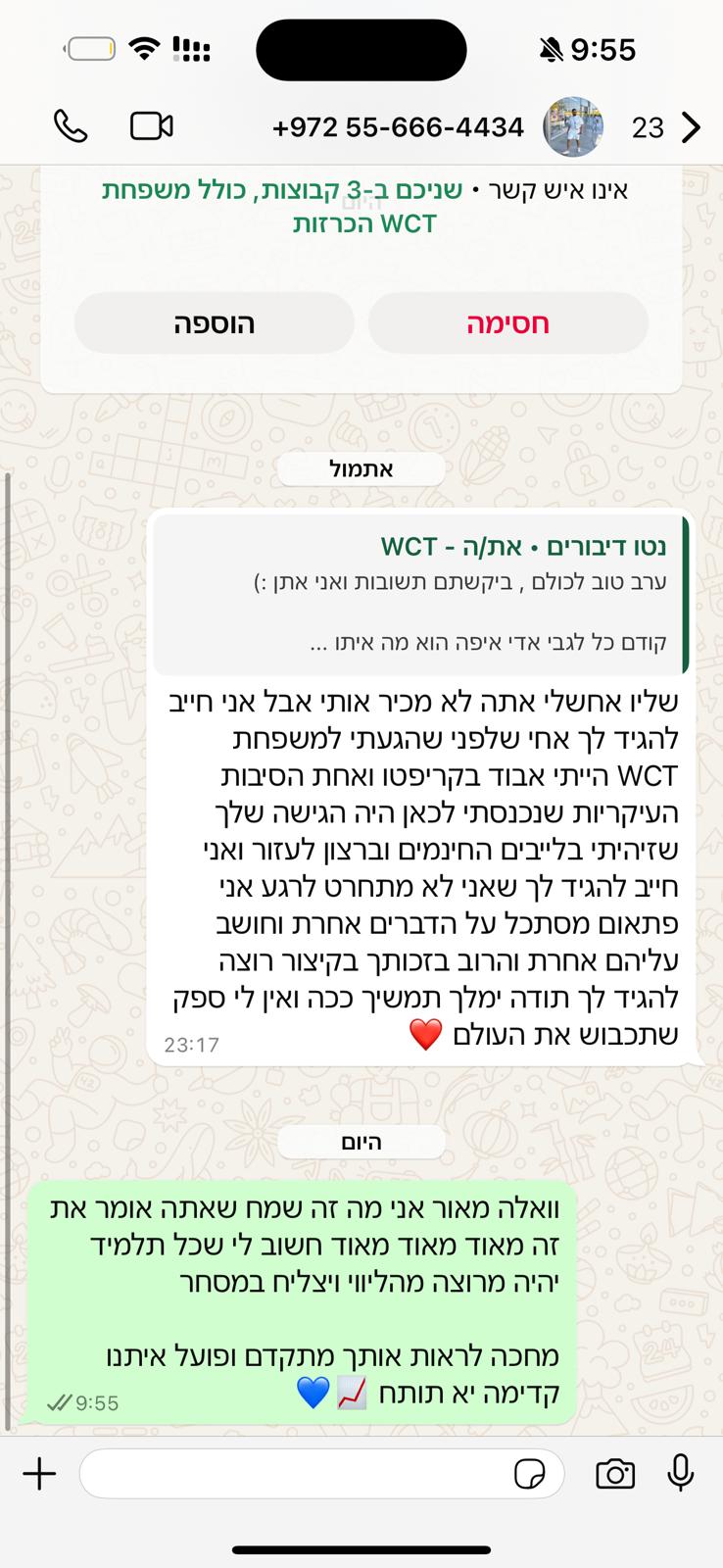The image size is (723, 1568).
Task: Open contact info for +972 55-666-4434
Action: [x=398, y=127]
